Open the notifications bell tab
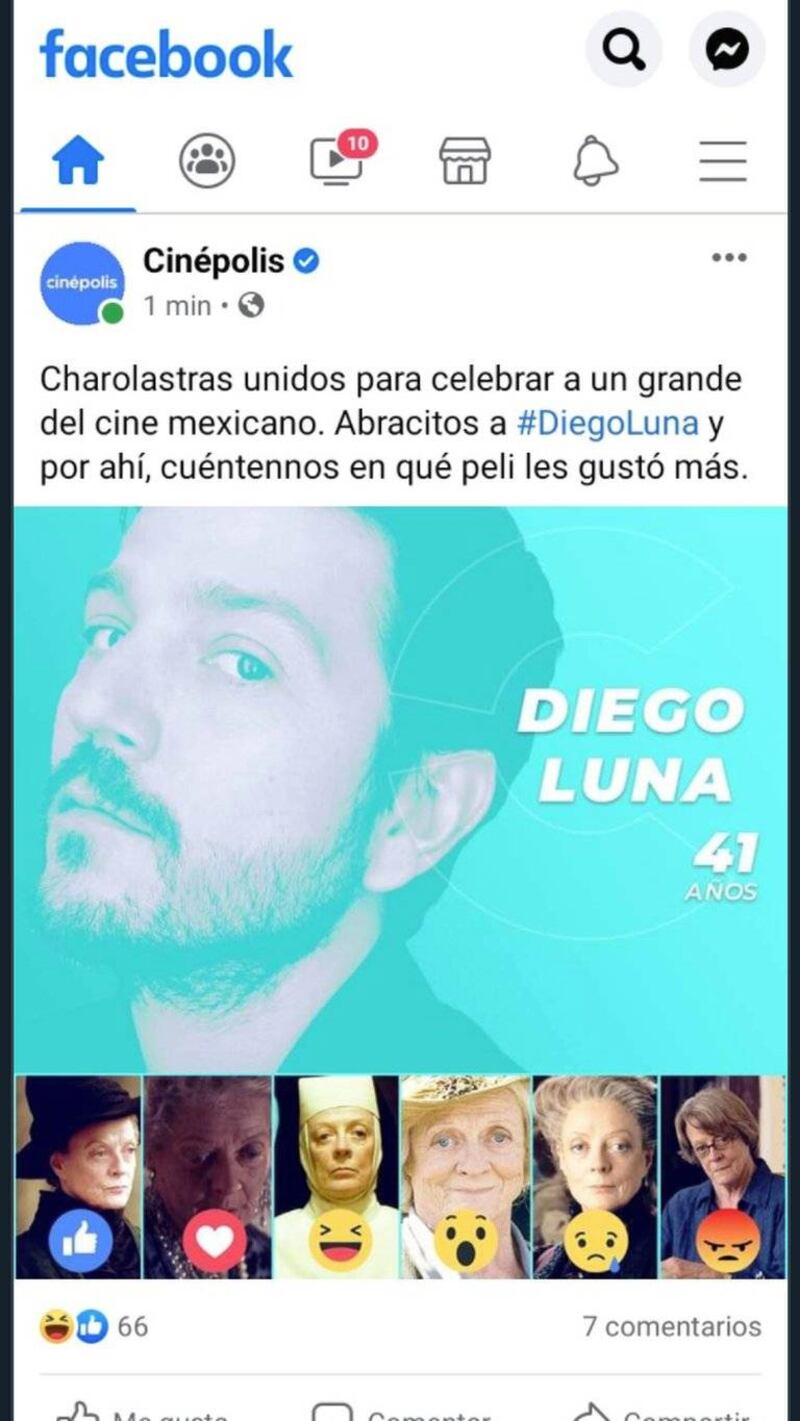 (595, 161)
